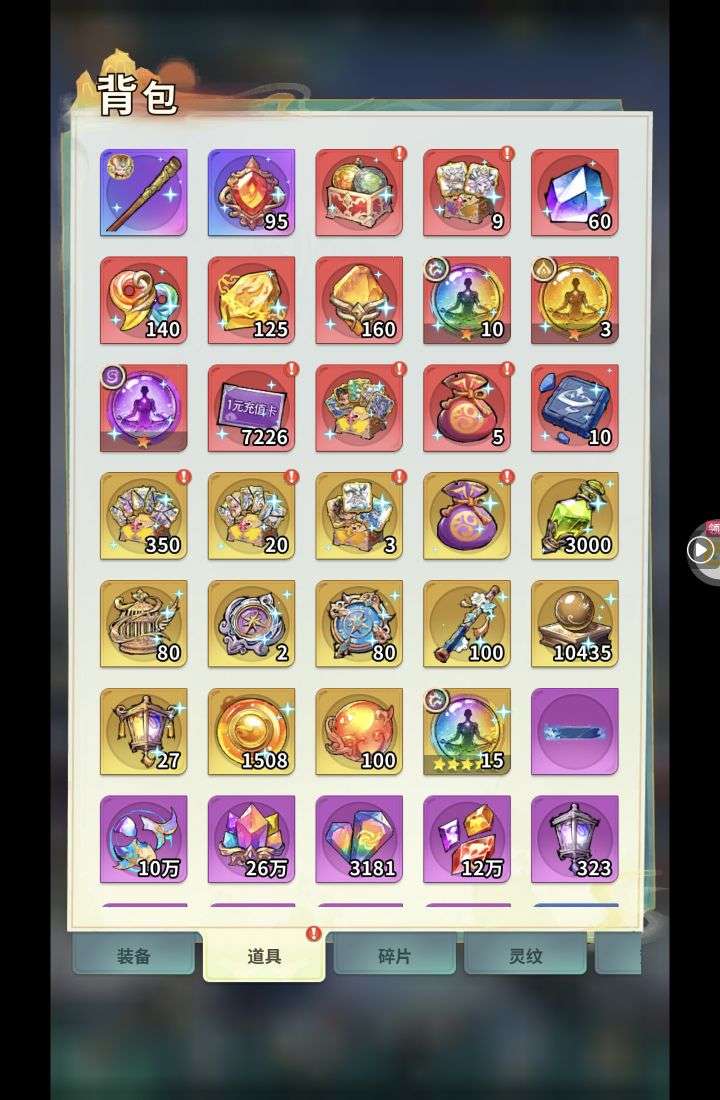Select the flute item with 100
The height and width of the screenshot is (1100, 720).
click(x=466, y=624)
